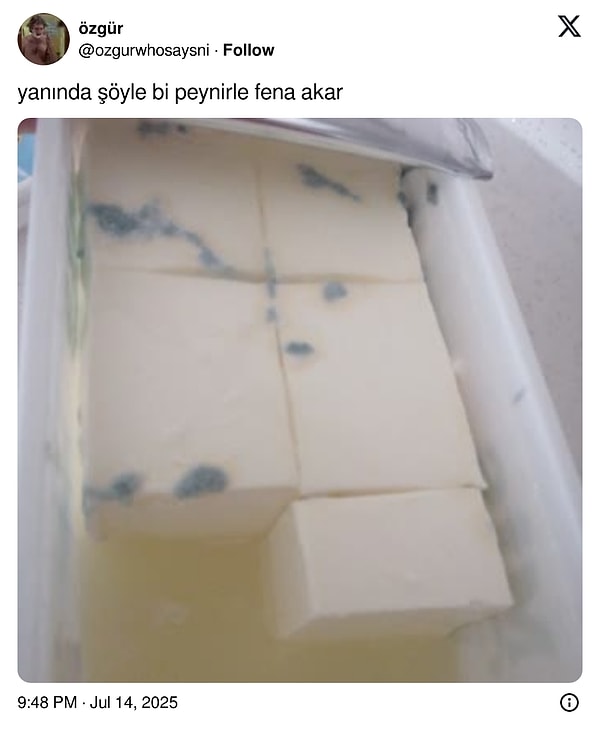This screenshot has width=600, height=733.
Task: Open the X logo link
Action: click(568, 27)
